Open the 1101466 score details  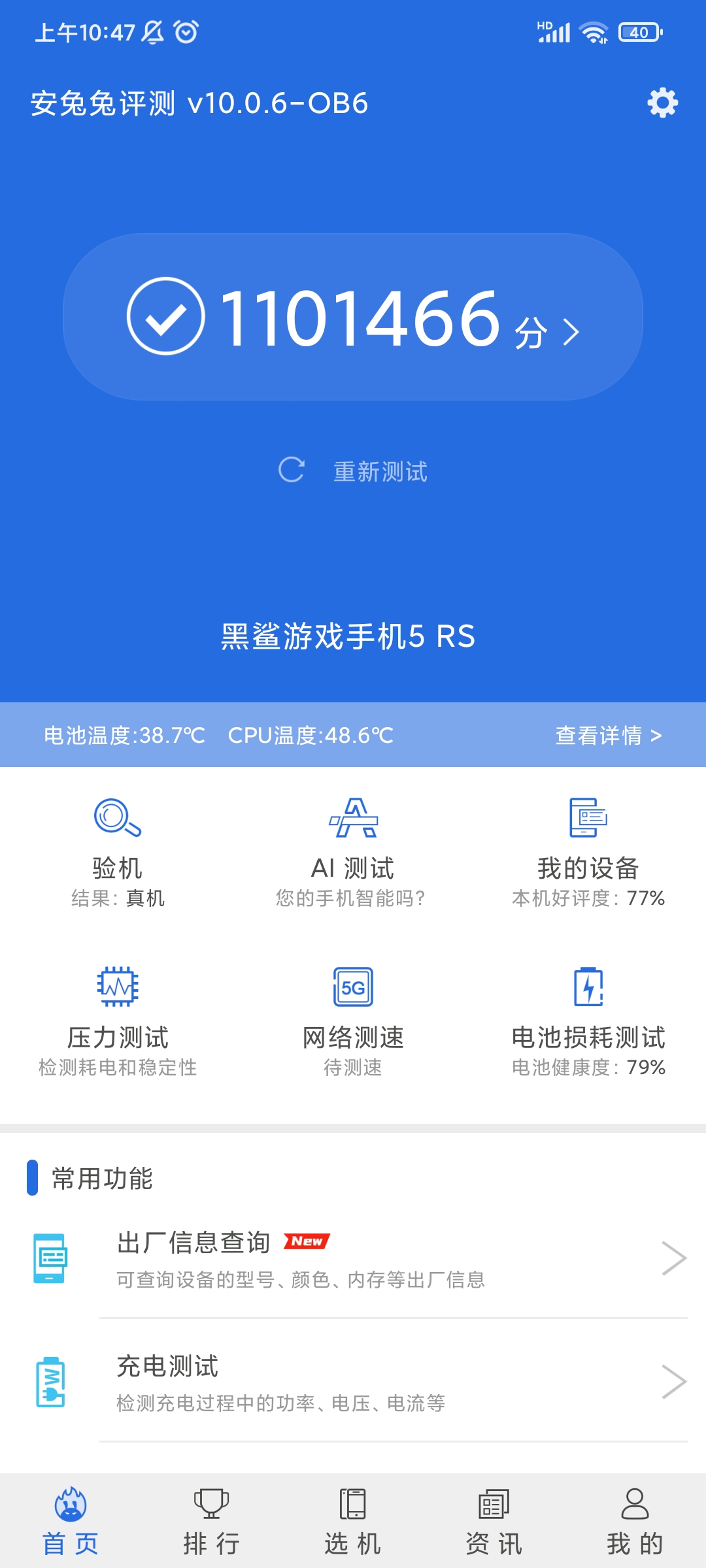[353, 317]
